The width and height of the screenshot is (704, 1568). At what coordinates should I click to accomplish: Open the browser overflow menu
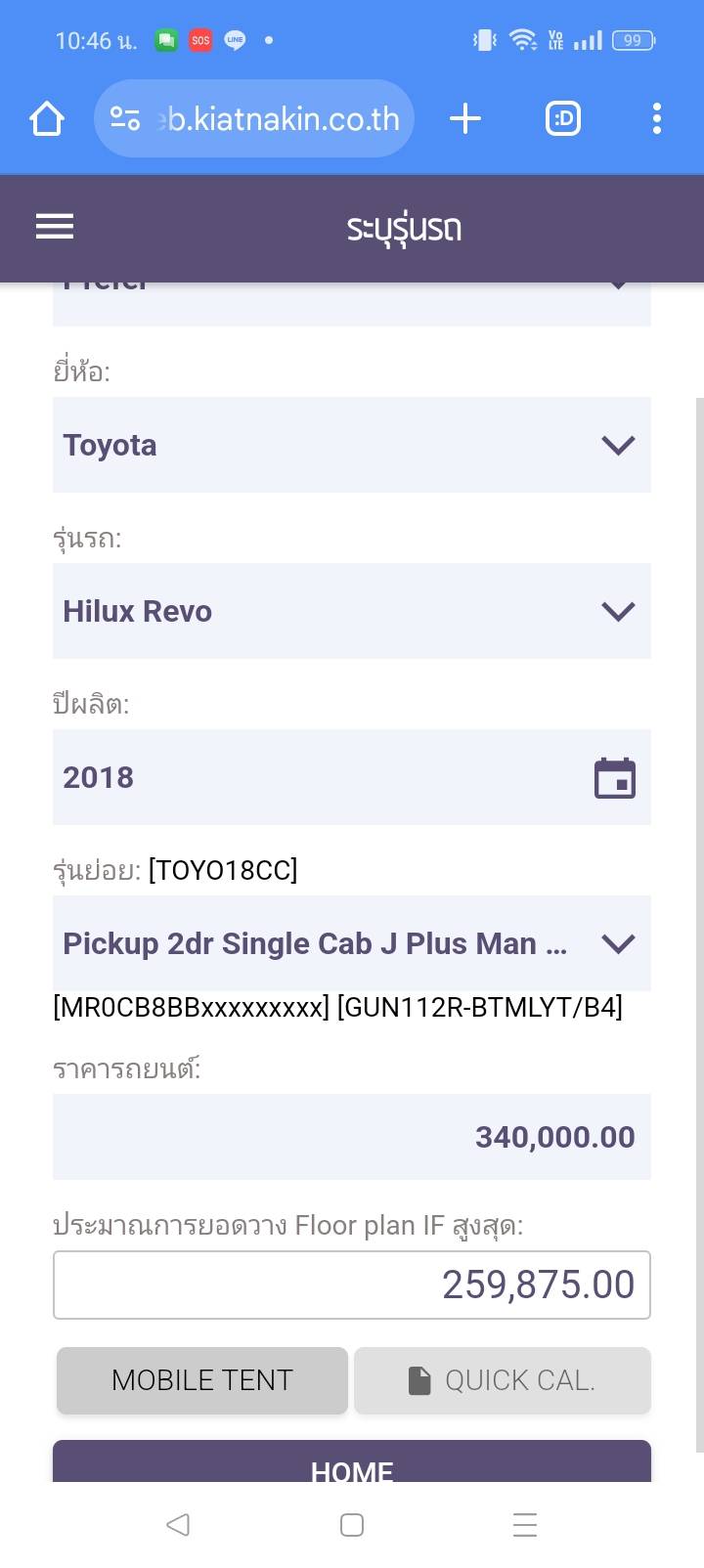point(656,119)
